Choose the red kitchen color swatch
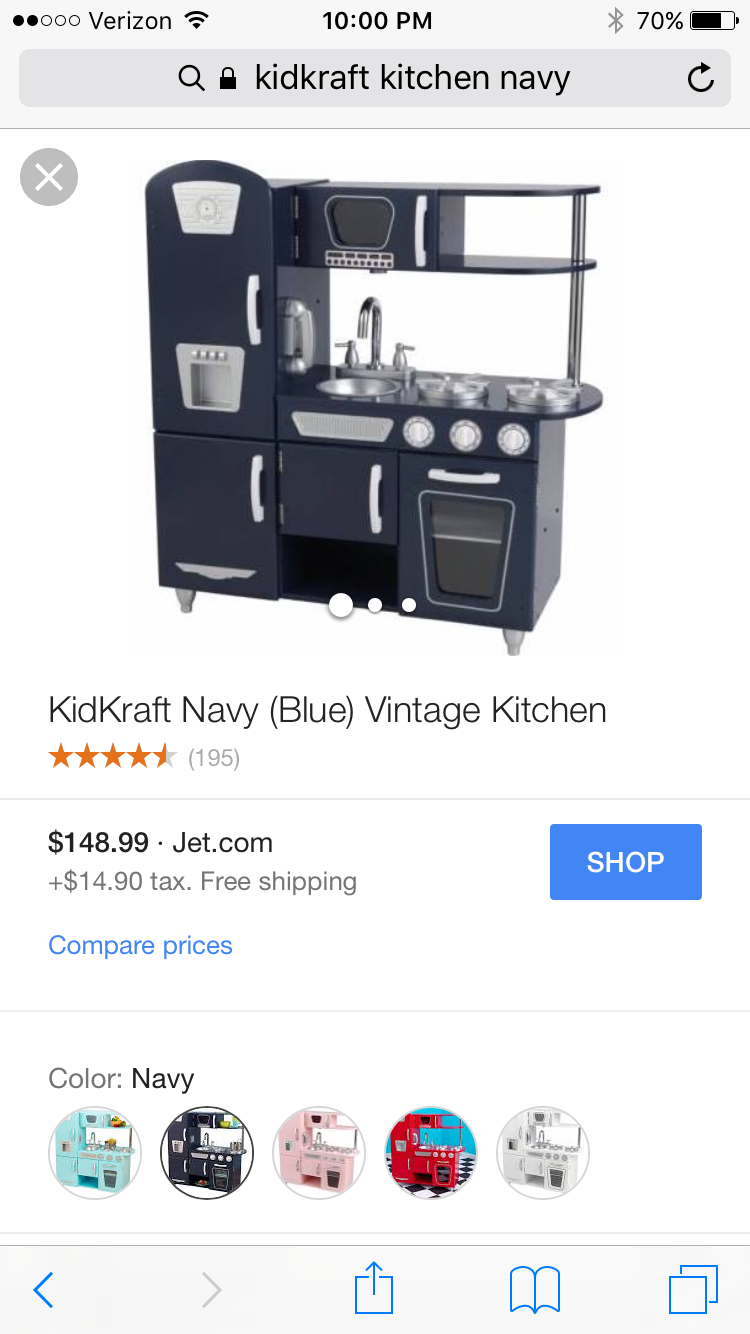Screen dimensions: 750x1334 point(431,1152)
